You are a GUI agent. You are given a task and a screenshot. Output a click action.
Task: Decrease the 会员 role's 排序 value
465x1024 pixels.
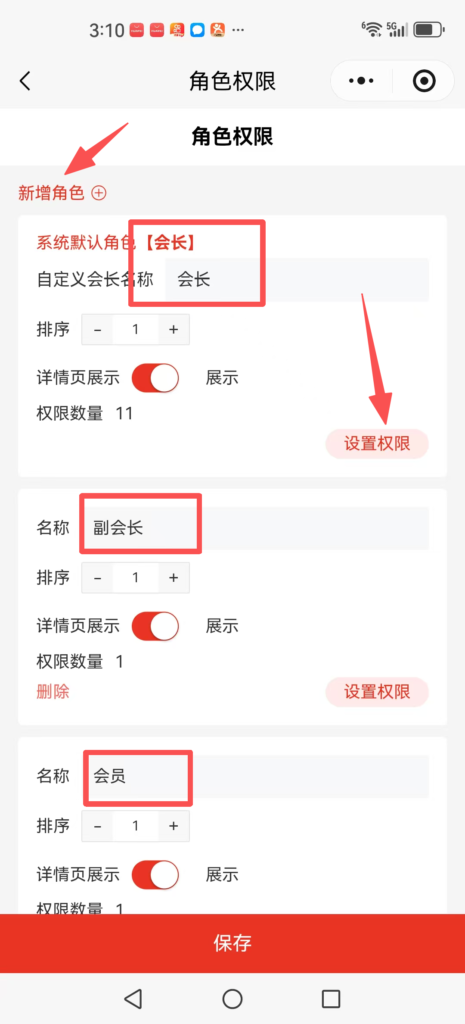pos(97,826)
